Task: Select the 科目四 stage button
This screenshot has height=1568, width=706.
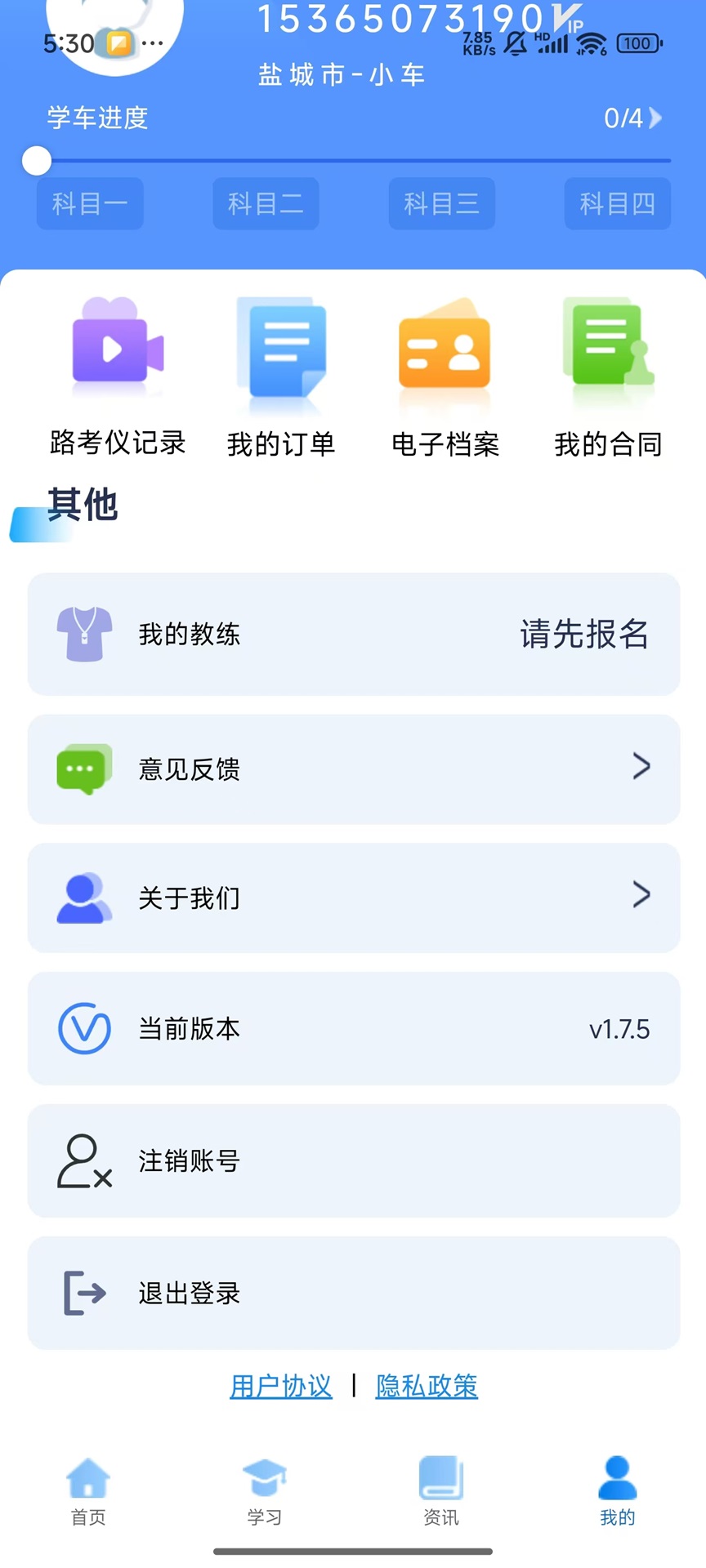Action: [x=618, y=204]
